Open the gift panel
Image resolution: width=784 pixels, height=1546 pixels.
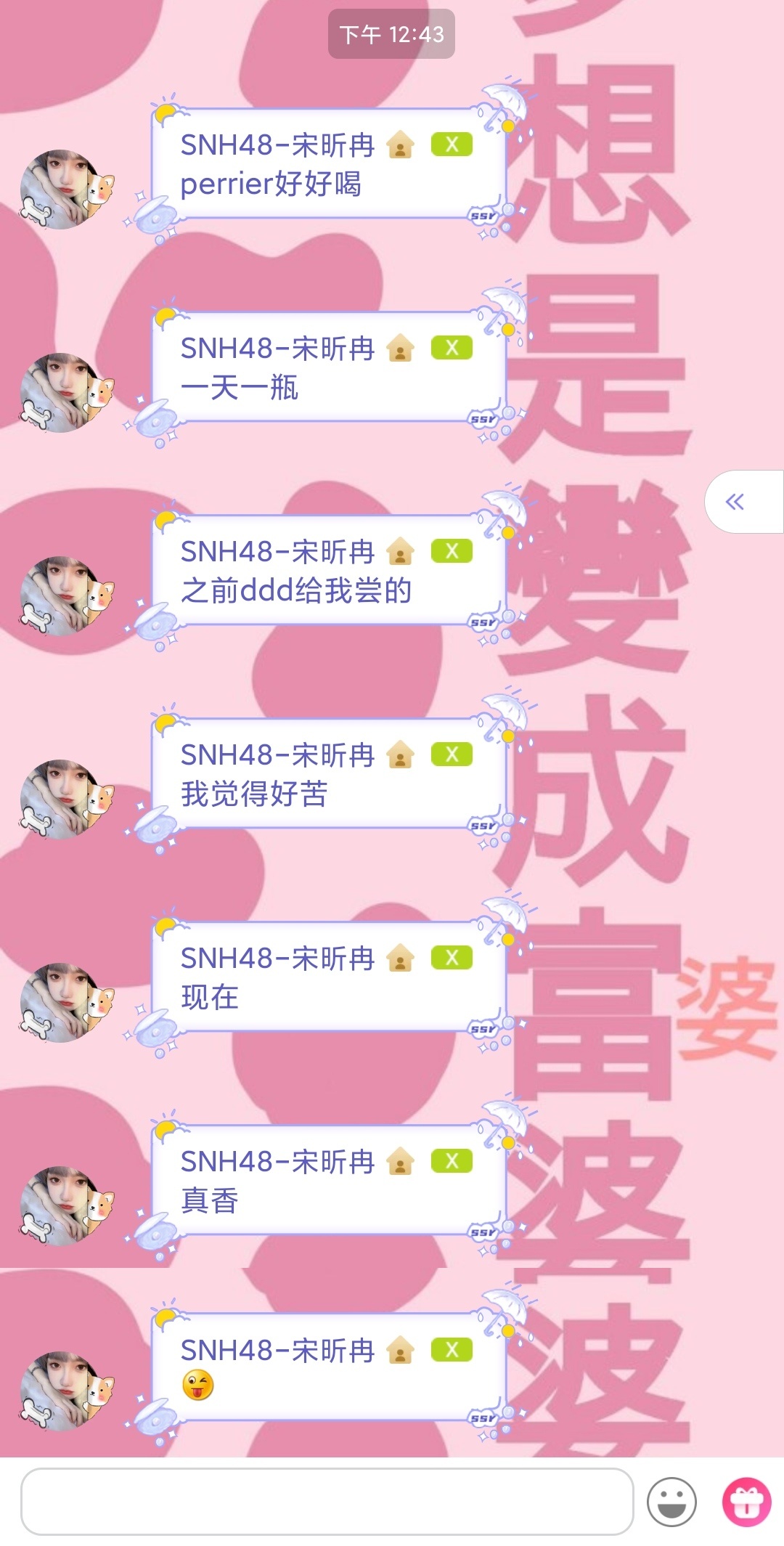click(746, 1502)
